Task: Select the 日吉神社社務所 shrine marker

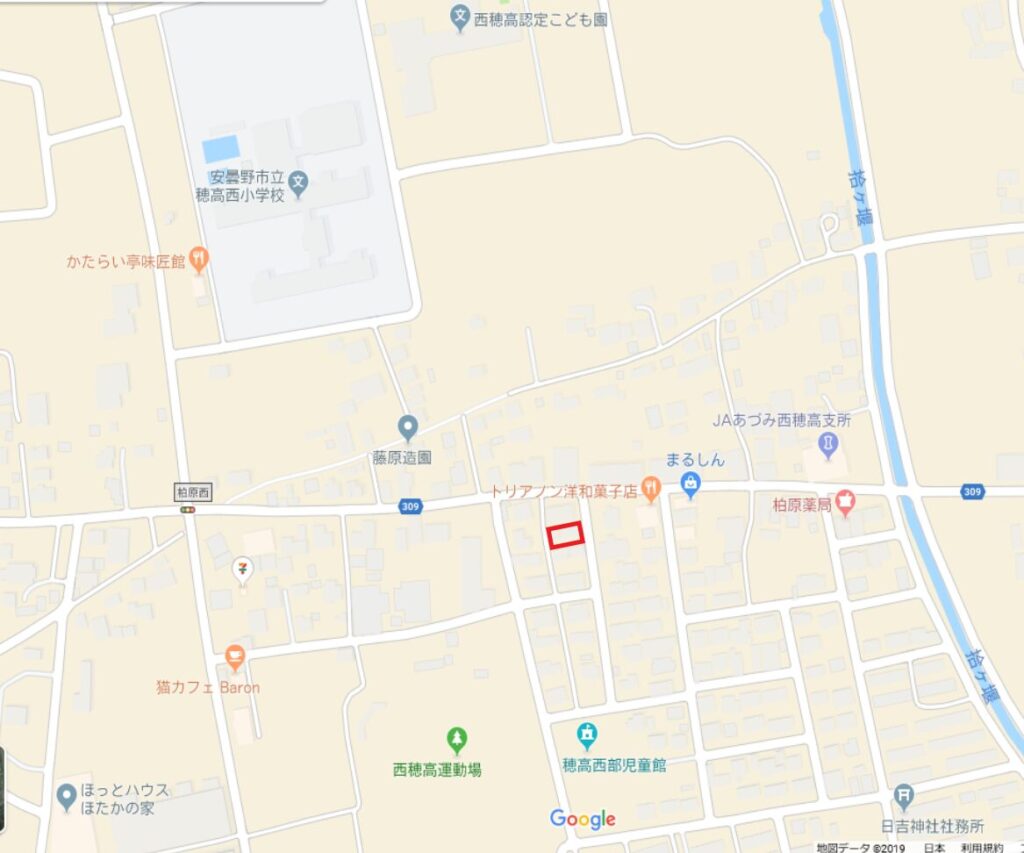Action: (905, 797)
